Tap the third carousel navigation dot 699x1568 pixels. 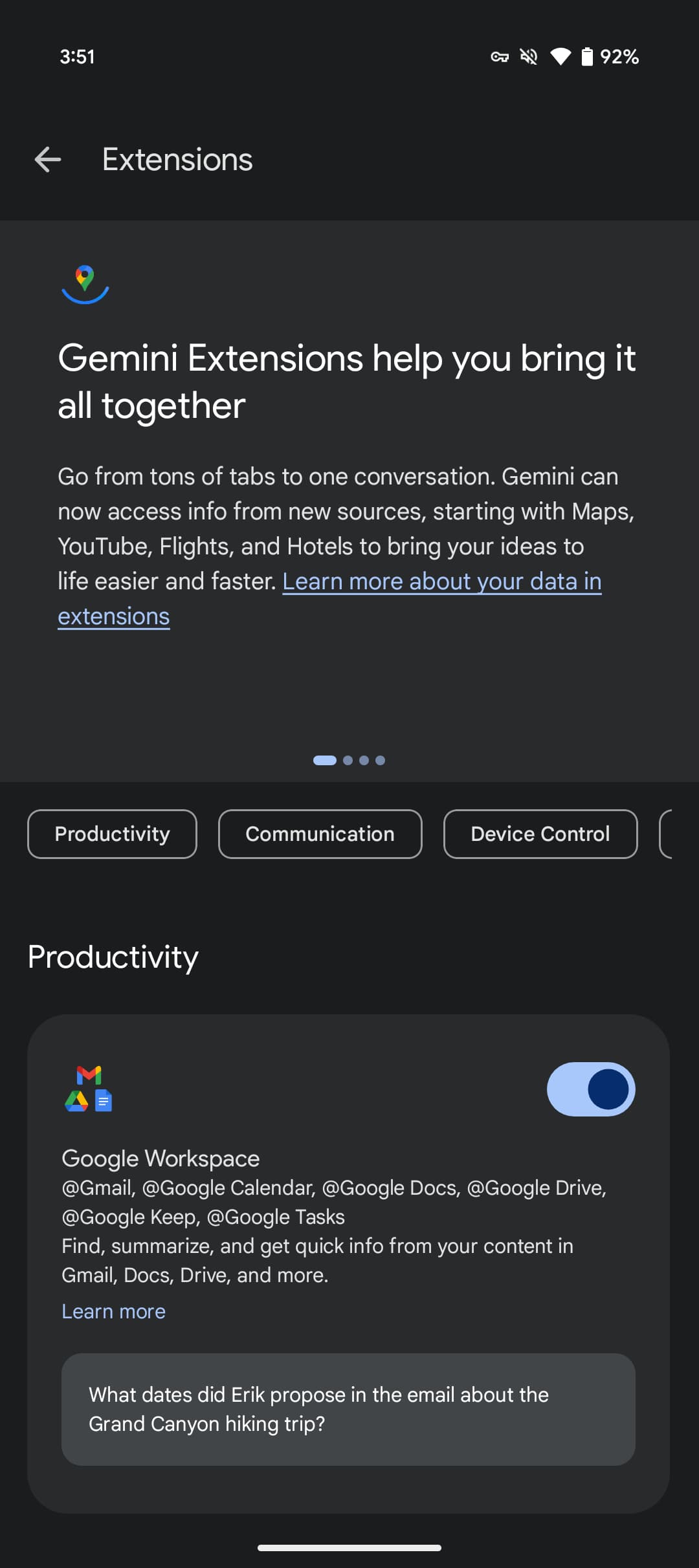(363, 760)
